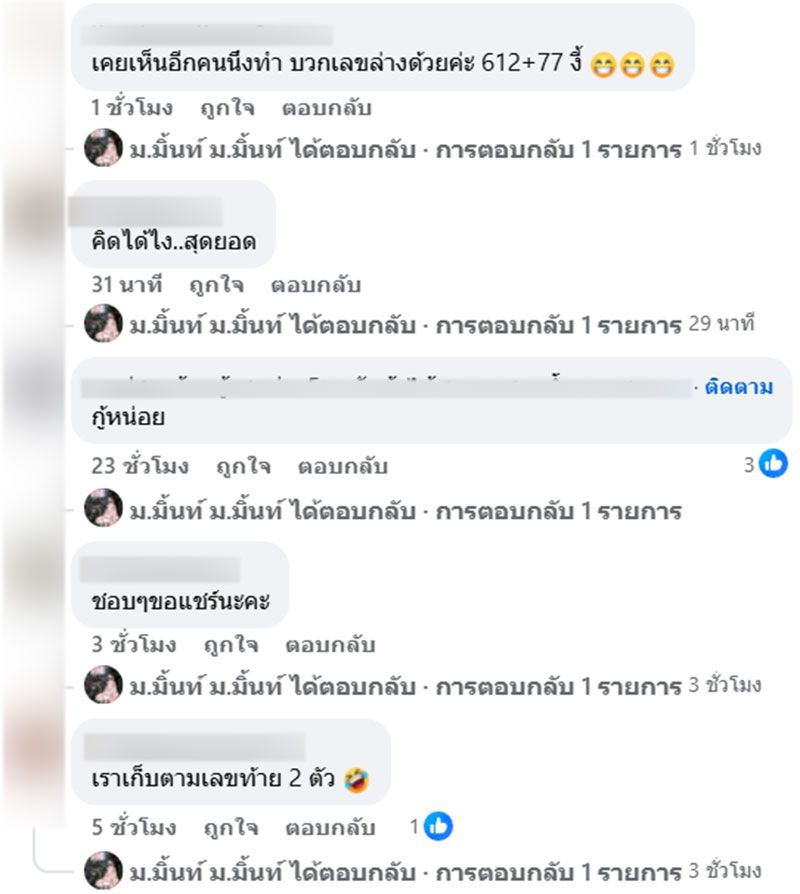Reply to the comment 'คิดได้ไง..สุดยอด'
The image size is (800, 894).
click(315, 285)
